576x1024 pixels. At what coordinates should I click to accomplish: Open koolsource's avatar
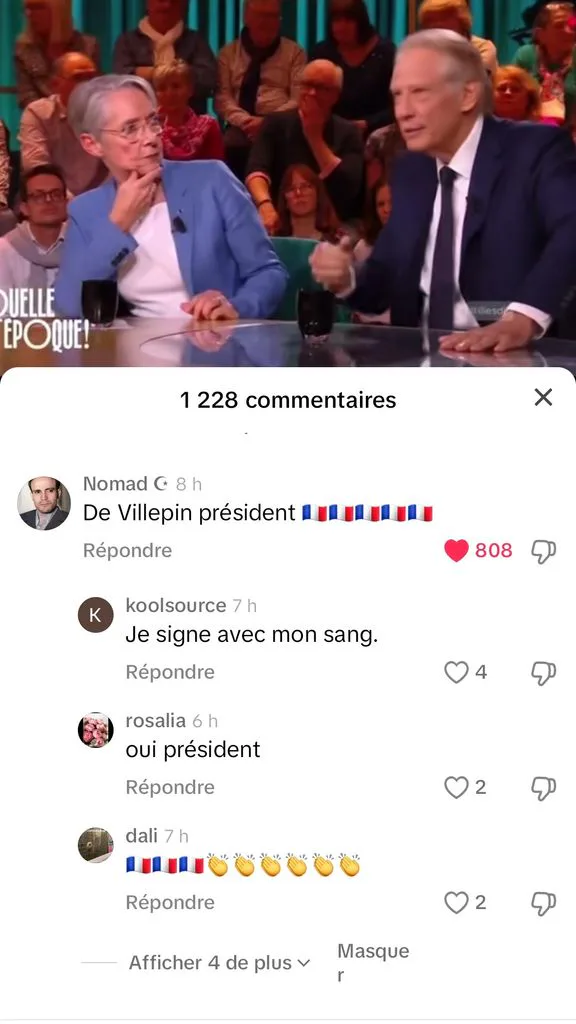coord(95,615)
